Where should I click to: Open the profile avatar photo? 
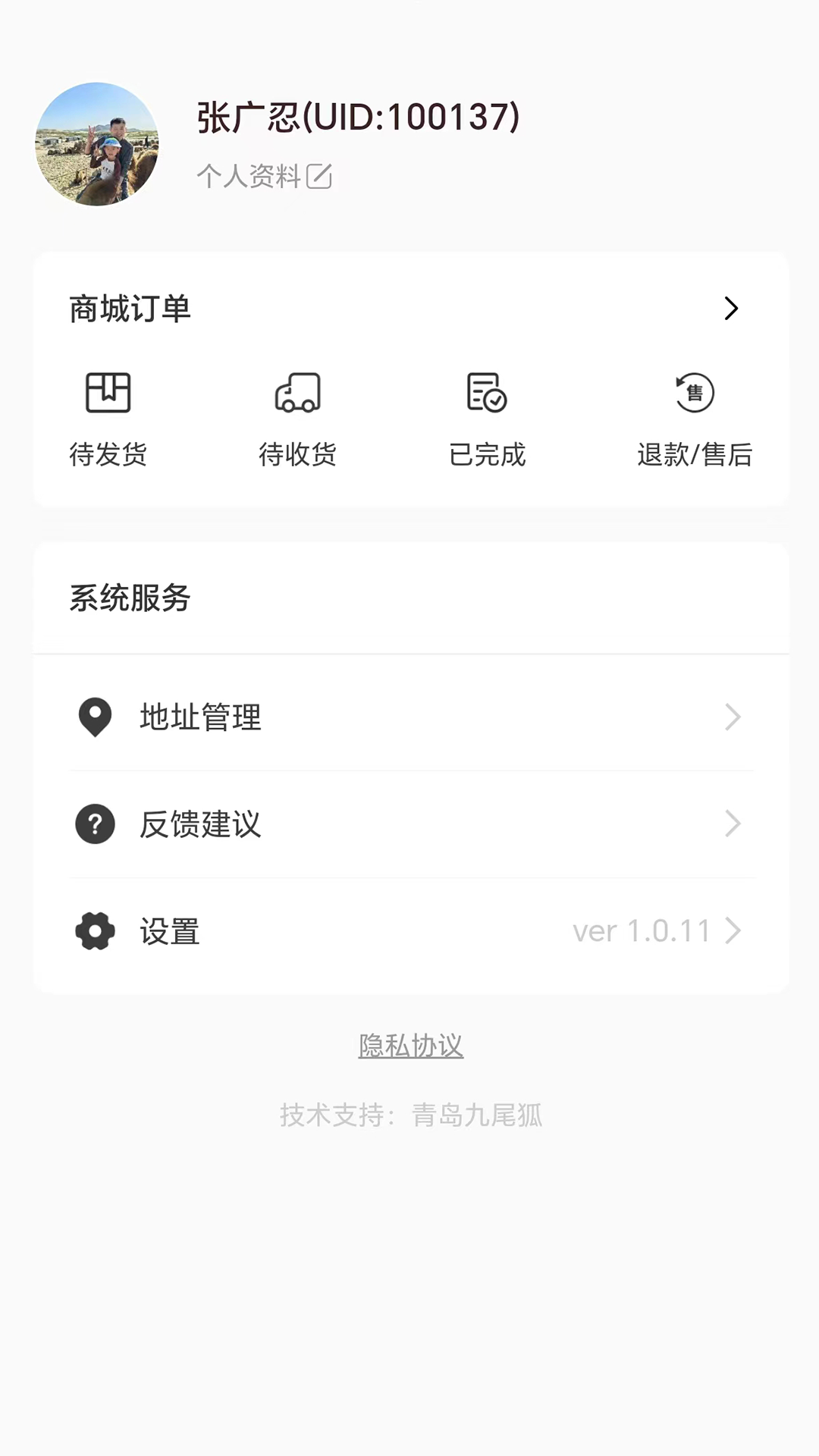[97, 144]
